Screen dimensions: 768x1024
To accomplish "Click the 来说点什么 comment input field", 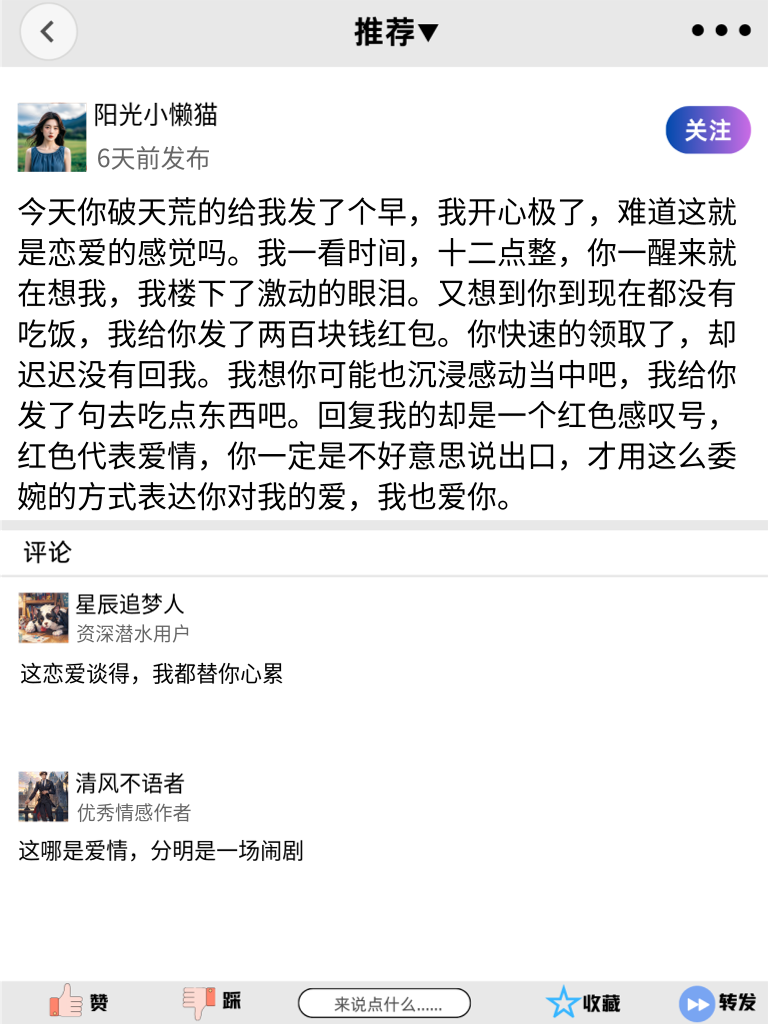I will pos(384,1001).
